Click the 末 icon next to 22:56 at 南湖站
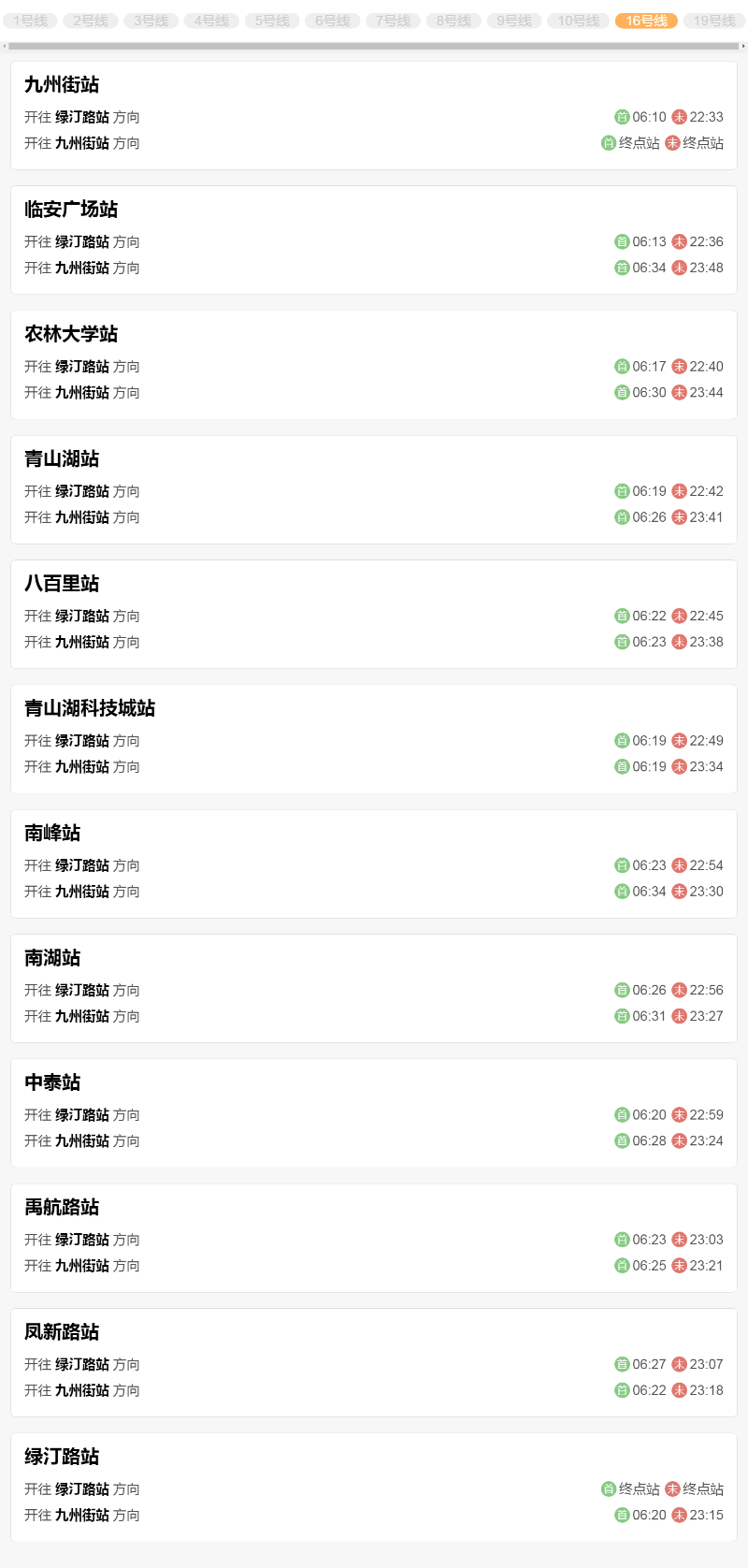The width and height of the screenshot is (748, 1568). 680,990
